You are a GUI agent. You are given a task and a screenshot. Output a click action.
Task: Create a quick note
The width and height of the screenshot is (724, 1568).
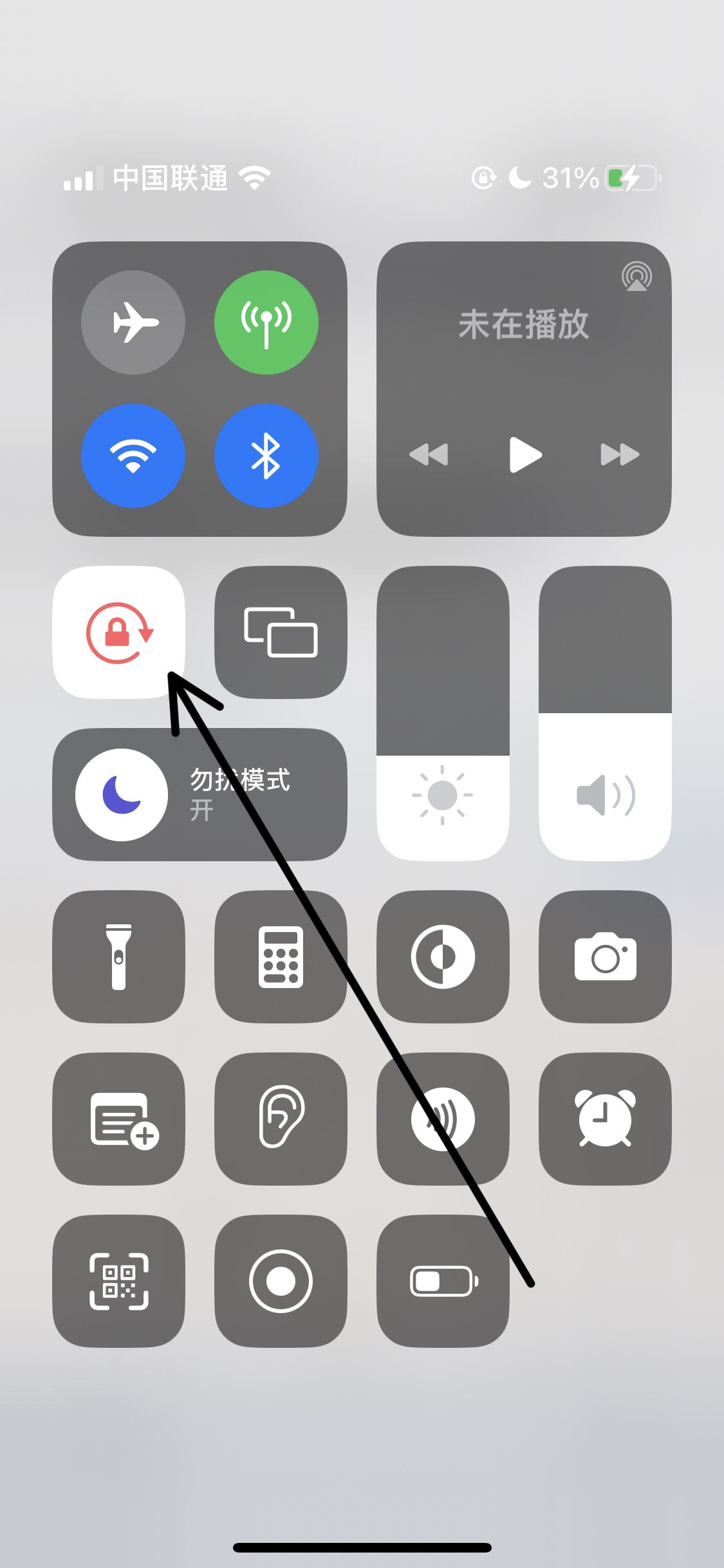(119, 1119)
